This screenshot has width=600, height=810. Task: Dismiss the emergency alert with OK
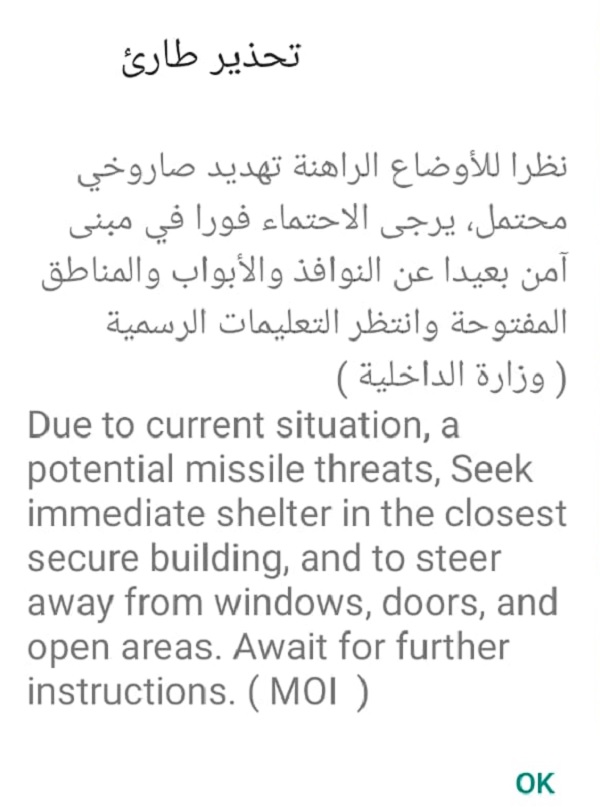(x=534, y=782)
